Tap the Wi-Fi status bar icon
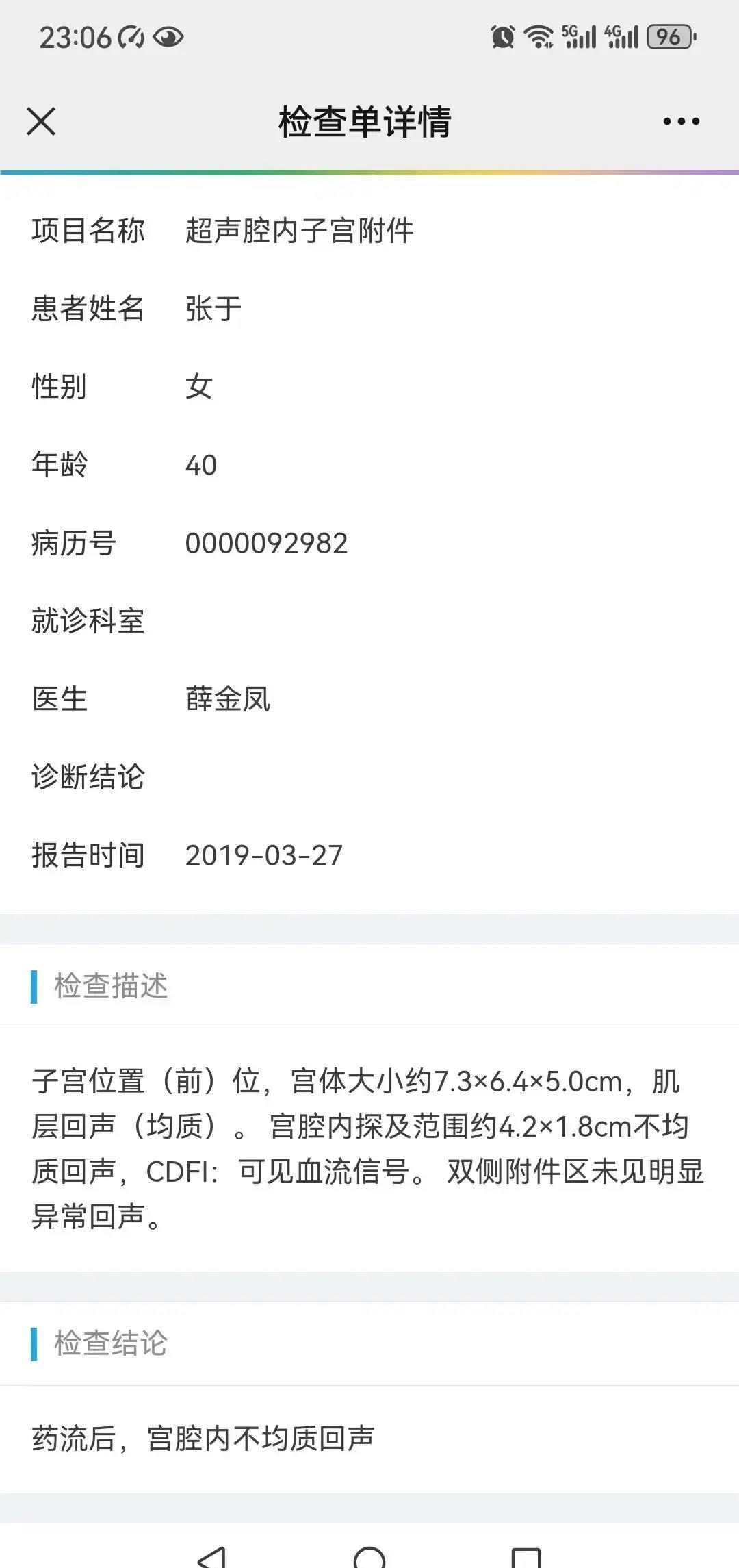Viewport: 739px width, 1568px height. coord(541,38)
